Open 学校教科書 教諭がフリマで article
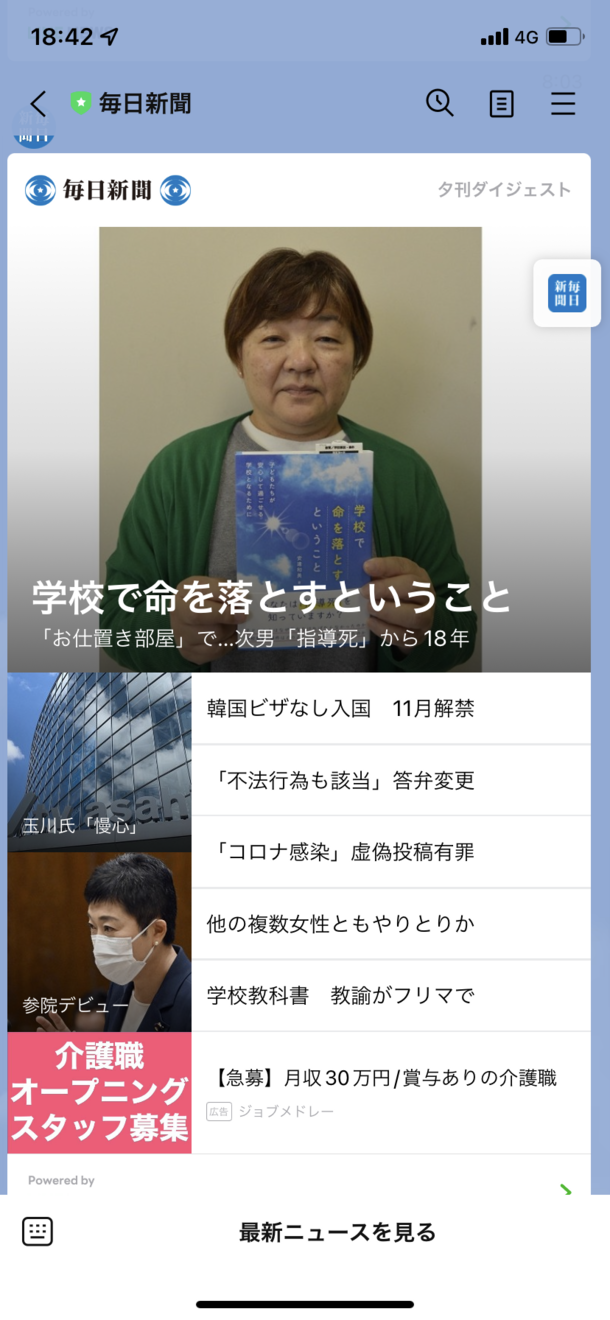 [x=390, y=996]
